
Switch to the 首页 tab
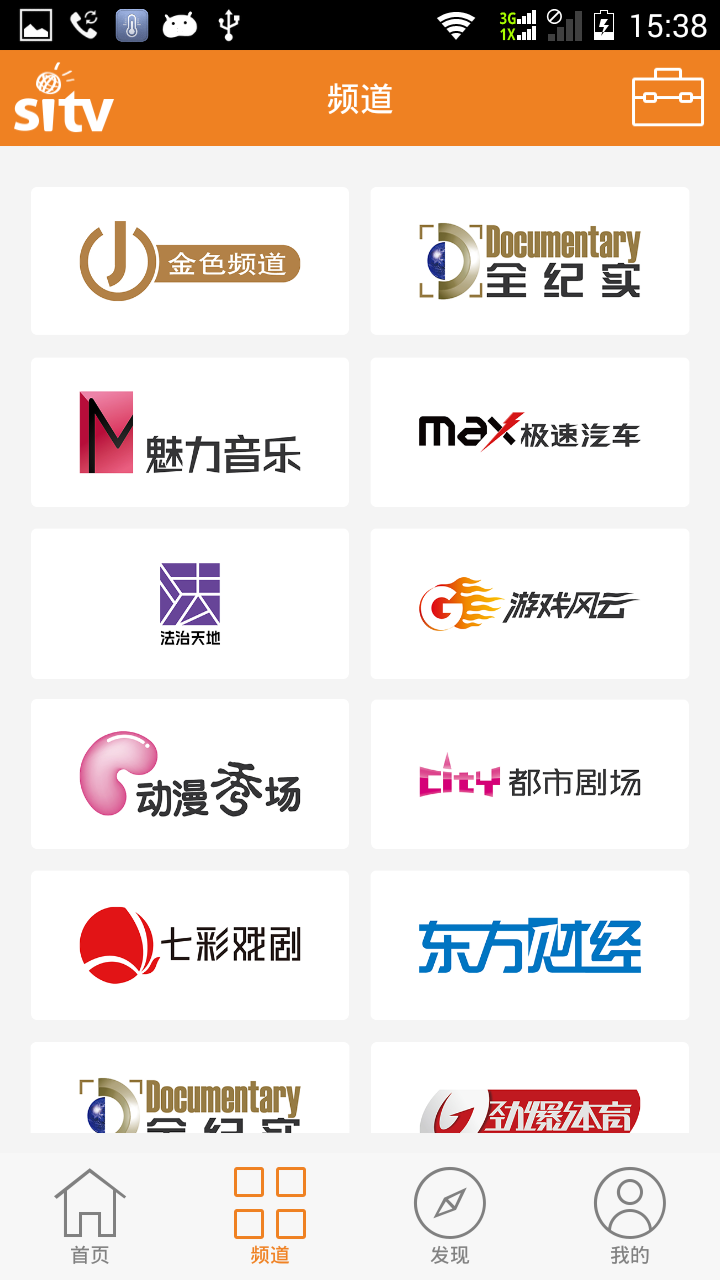tap(90, 1216)
